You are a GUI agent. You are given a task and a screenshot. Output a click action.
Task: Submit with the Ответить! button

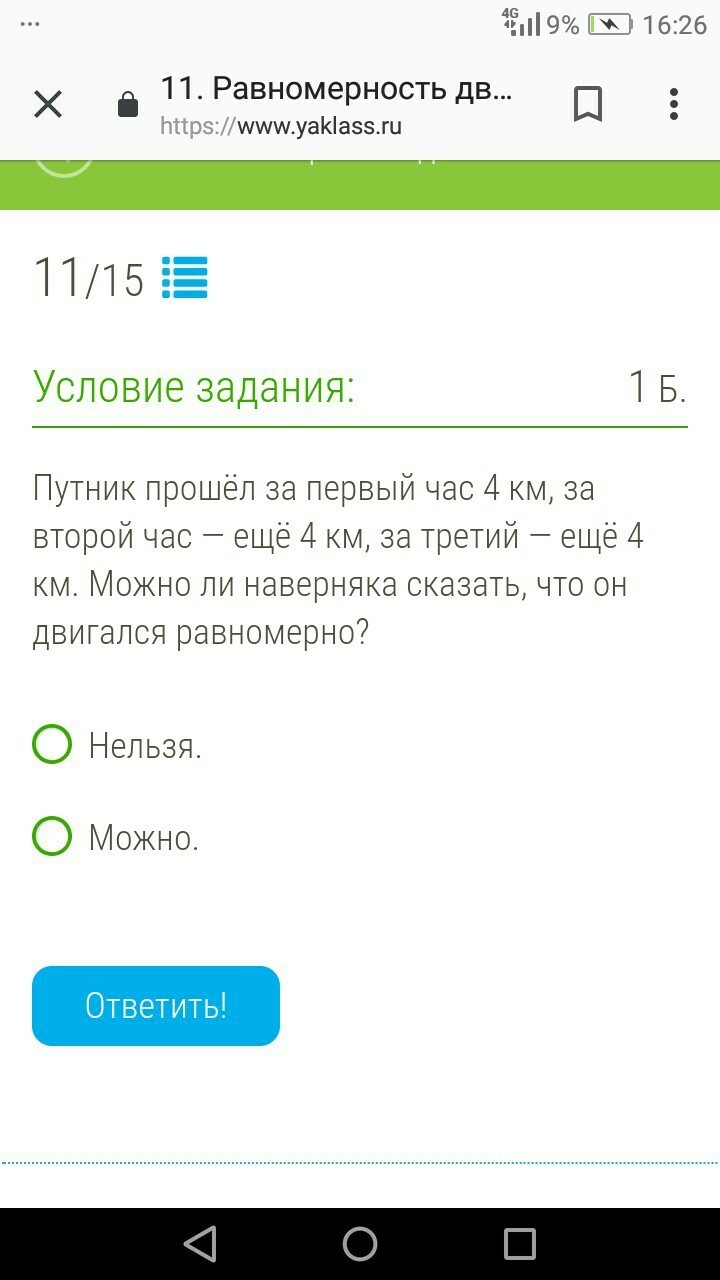[156, 1006]
